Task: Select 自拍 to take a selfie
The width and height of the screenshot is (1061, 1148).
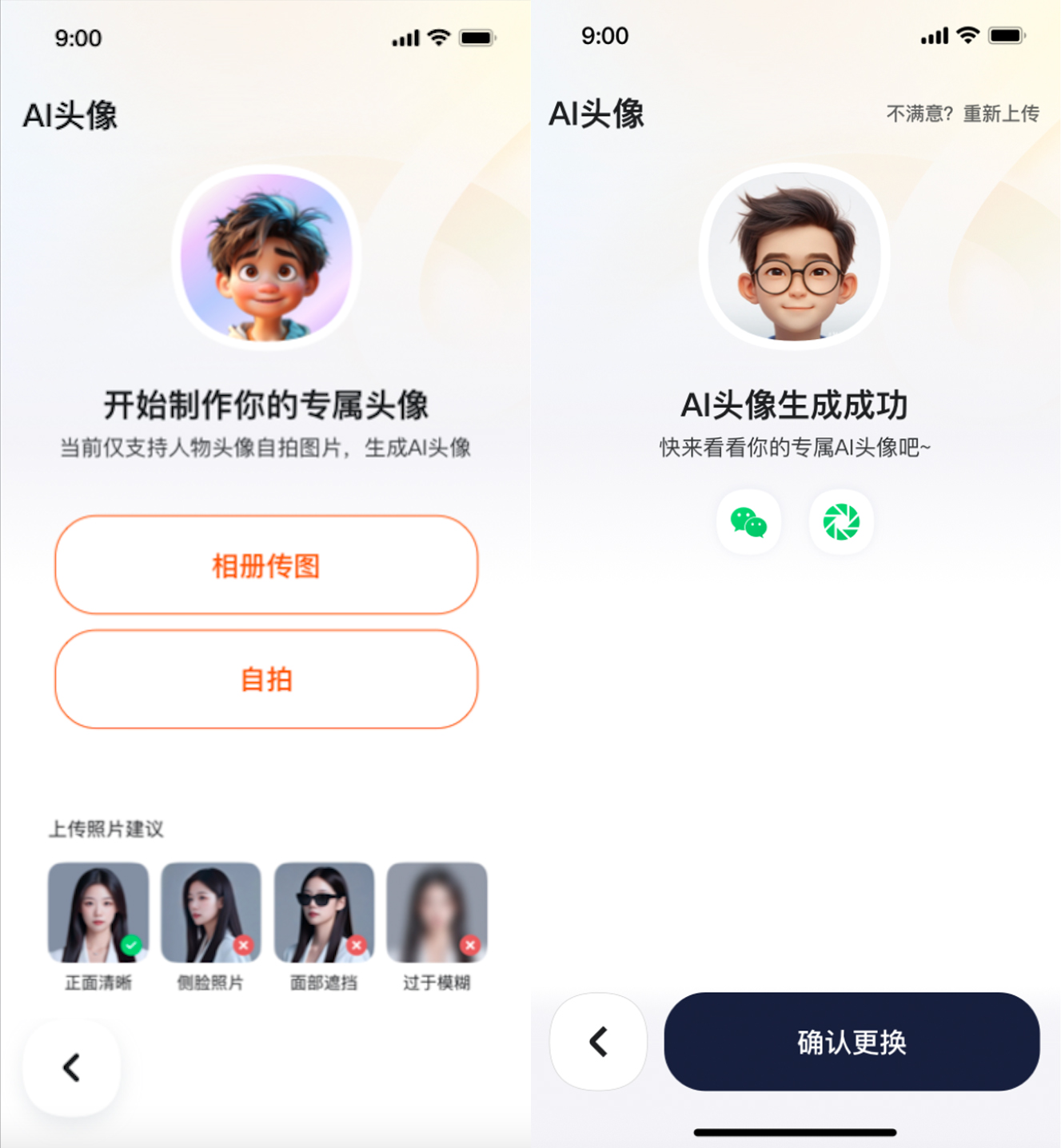Action: coord(266,680)
